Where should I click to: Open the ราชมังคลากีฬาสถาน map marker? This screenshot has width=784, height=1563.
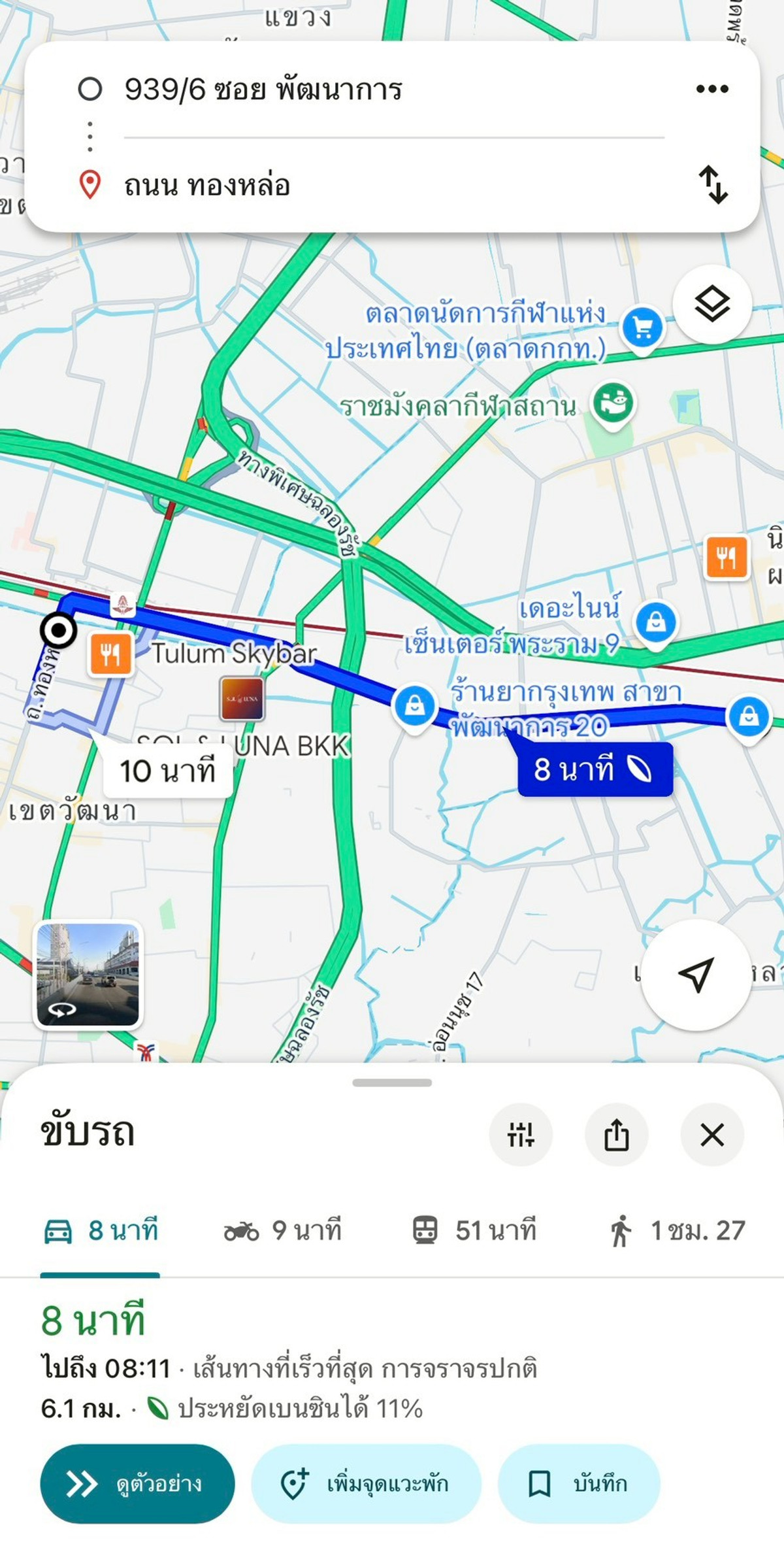(x=612, y=403)
